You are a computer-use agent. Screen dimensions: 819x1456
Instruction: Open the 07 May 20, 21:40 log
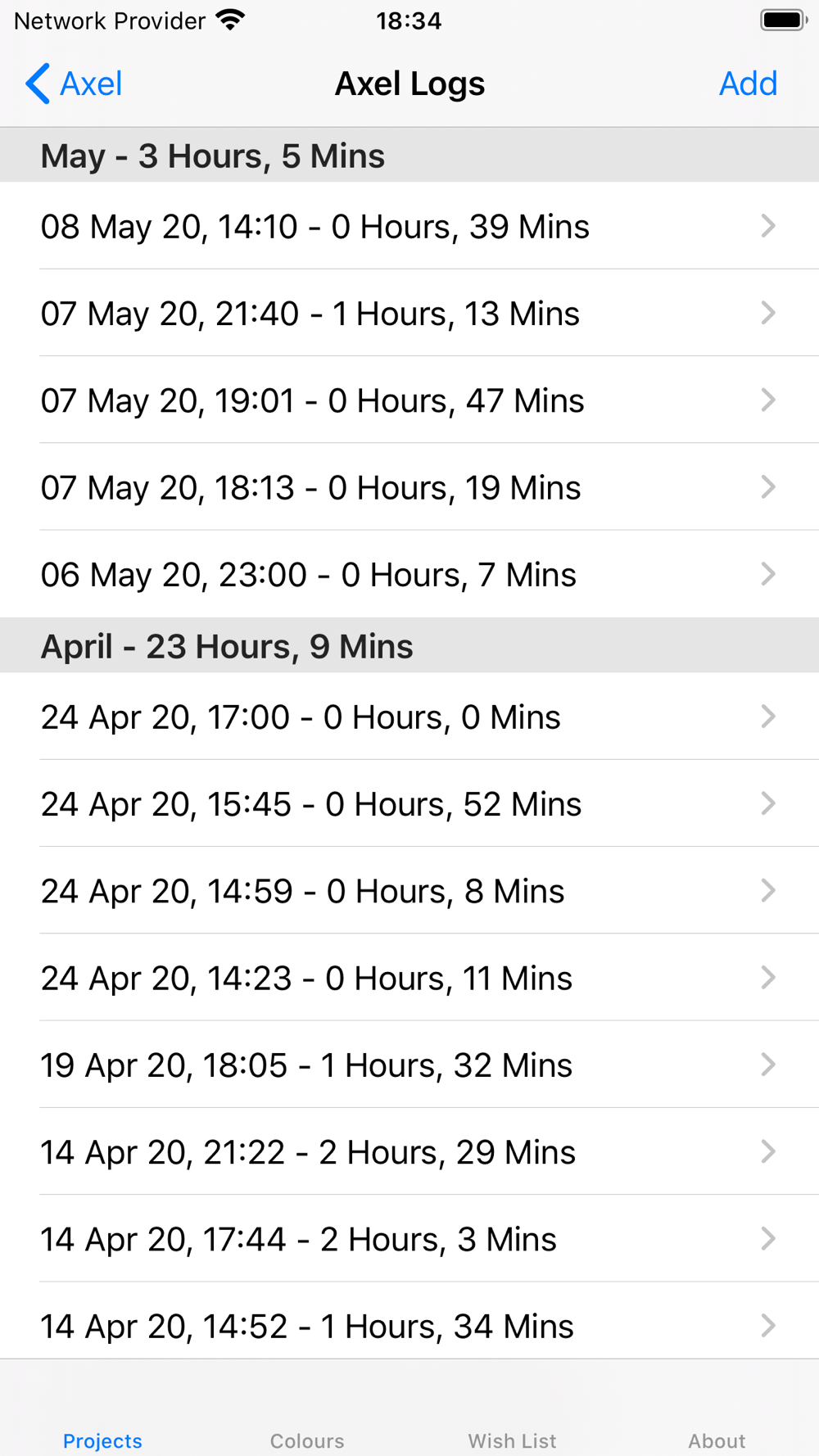(409, 313)
